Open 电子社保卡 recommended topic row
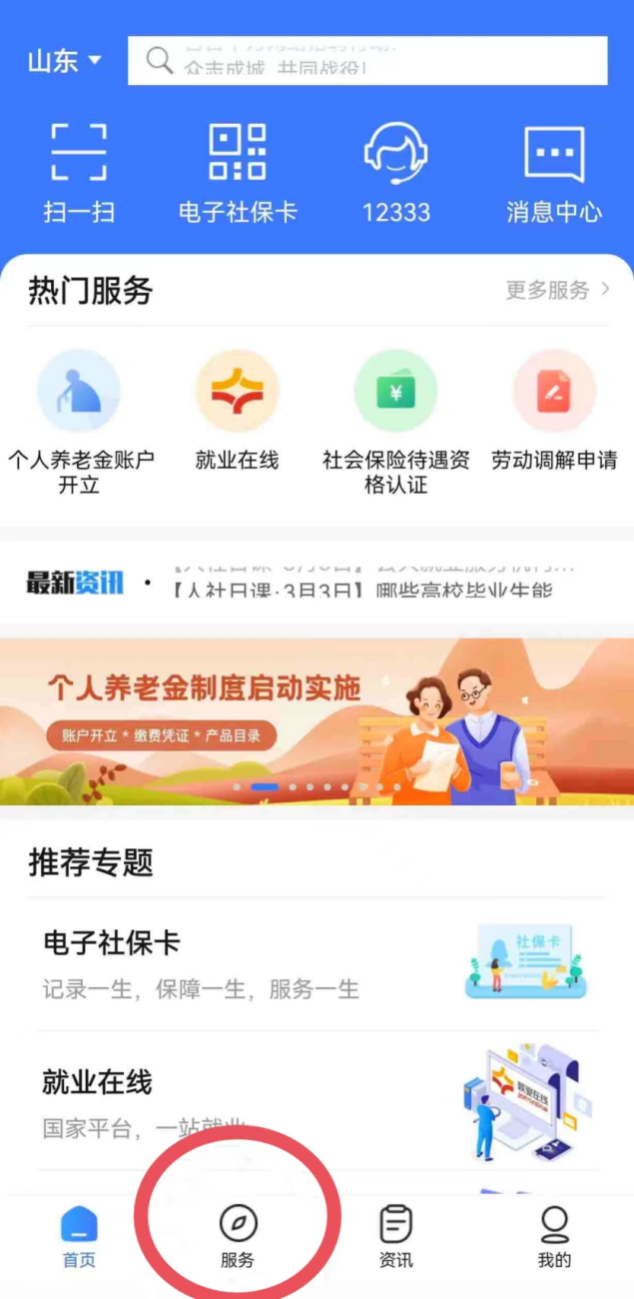 (x=317, y=964)
